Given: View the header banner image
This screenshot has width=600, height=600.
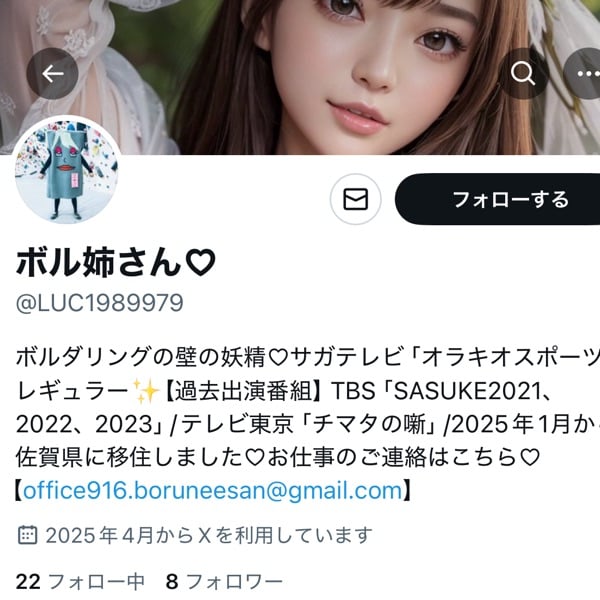Looking at the screenshot, I should 300,60.
